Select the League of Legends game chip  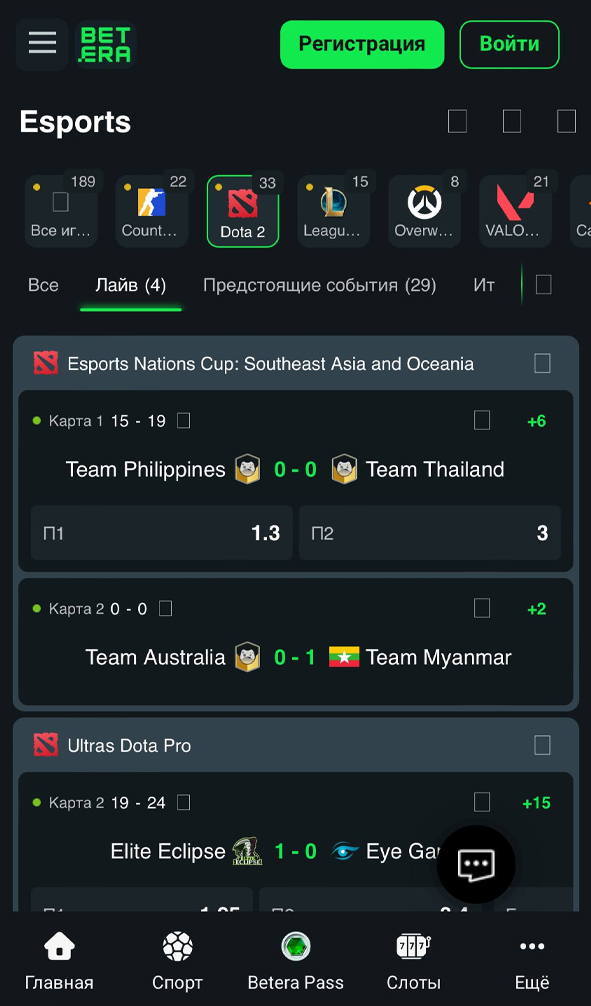pos(334,211)
